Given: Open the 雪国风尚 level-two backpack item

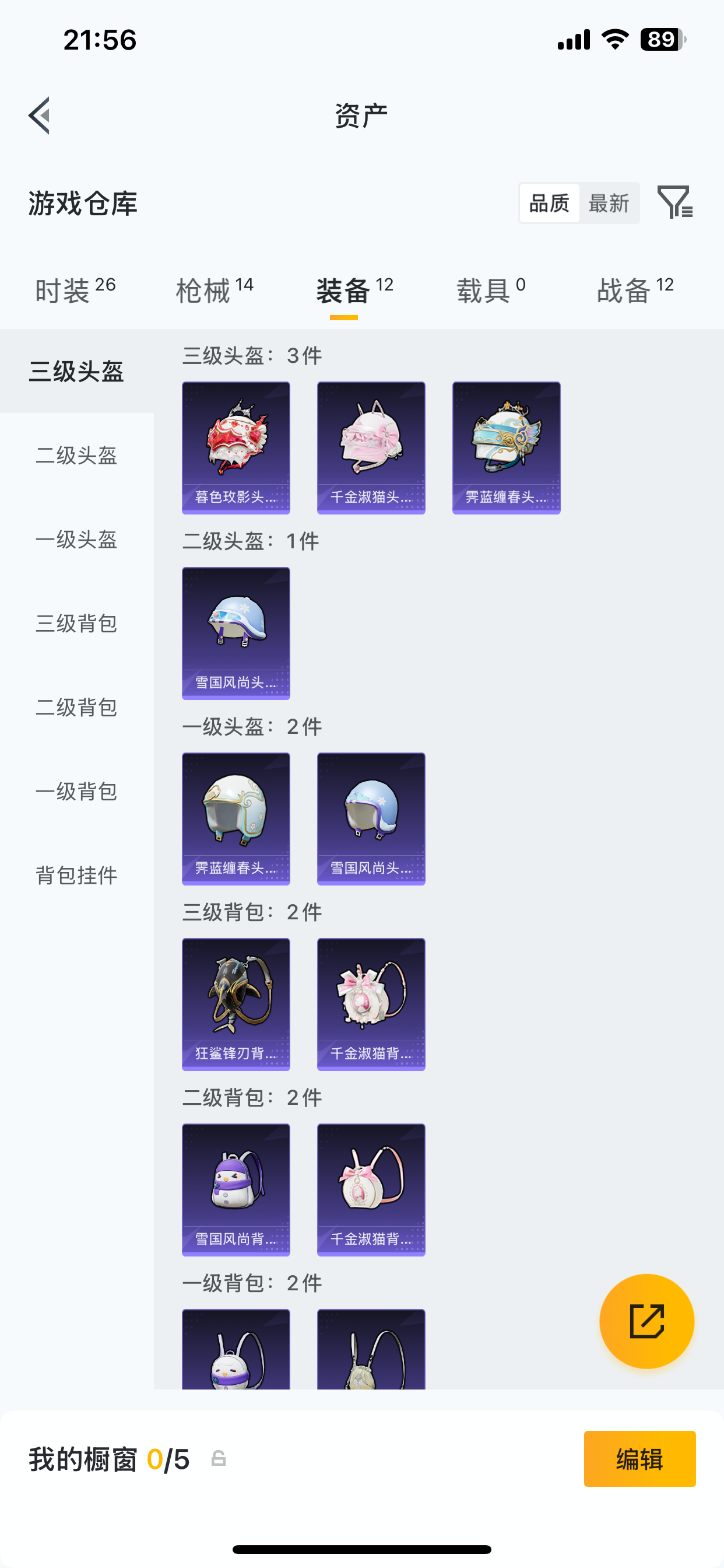Looking at the screenshot, I should click(x=236, y=1189).
